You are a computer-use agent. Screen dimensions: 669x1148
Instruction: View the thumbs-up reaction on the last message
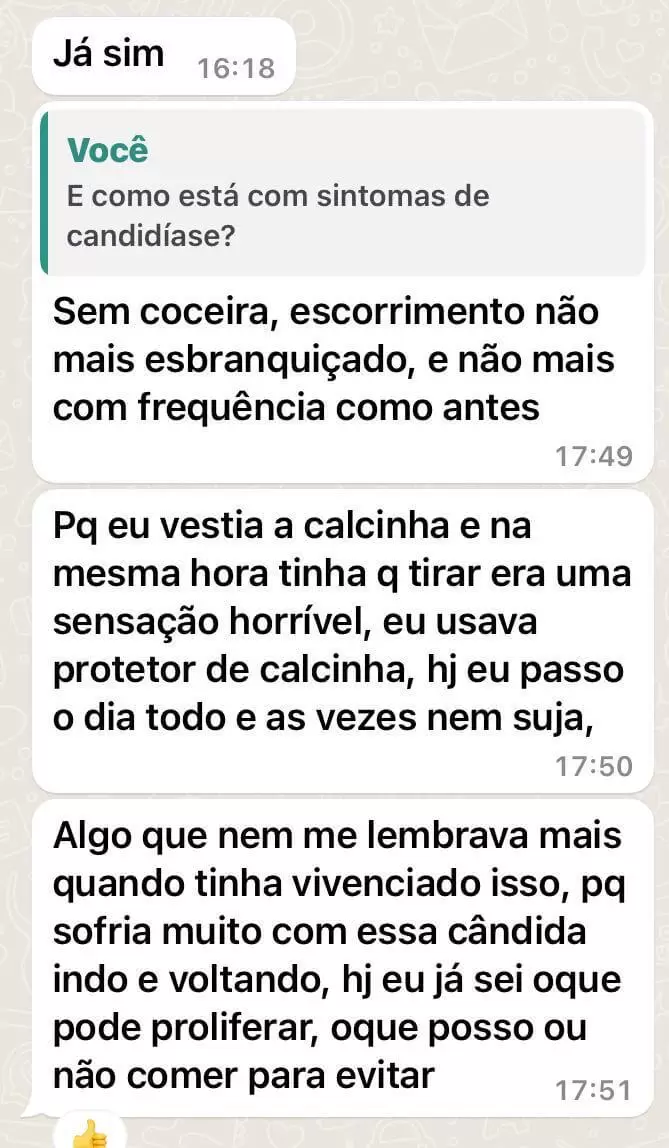(92, 1132)
